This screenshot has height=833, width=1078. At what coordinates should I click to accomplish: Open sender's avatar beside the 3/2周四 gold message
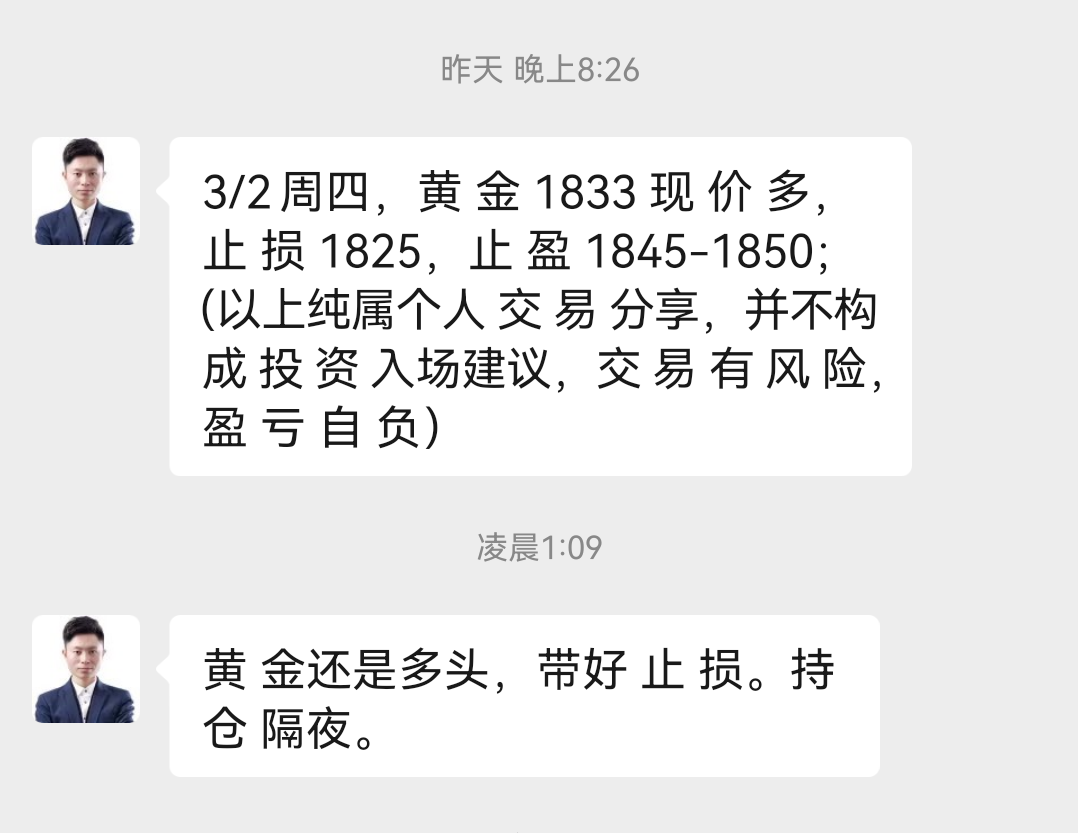[x=85, y=191]
